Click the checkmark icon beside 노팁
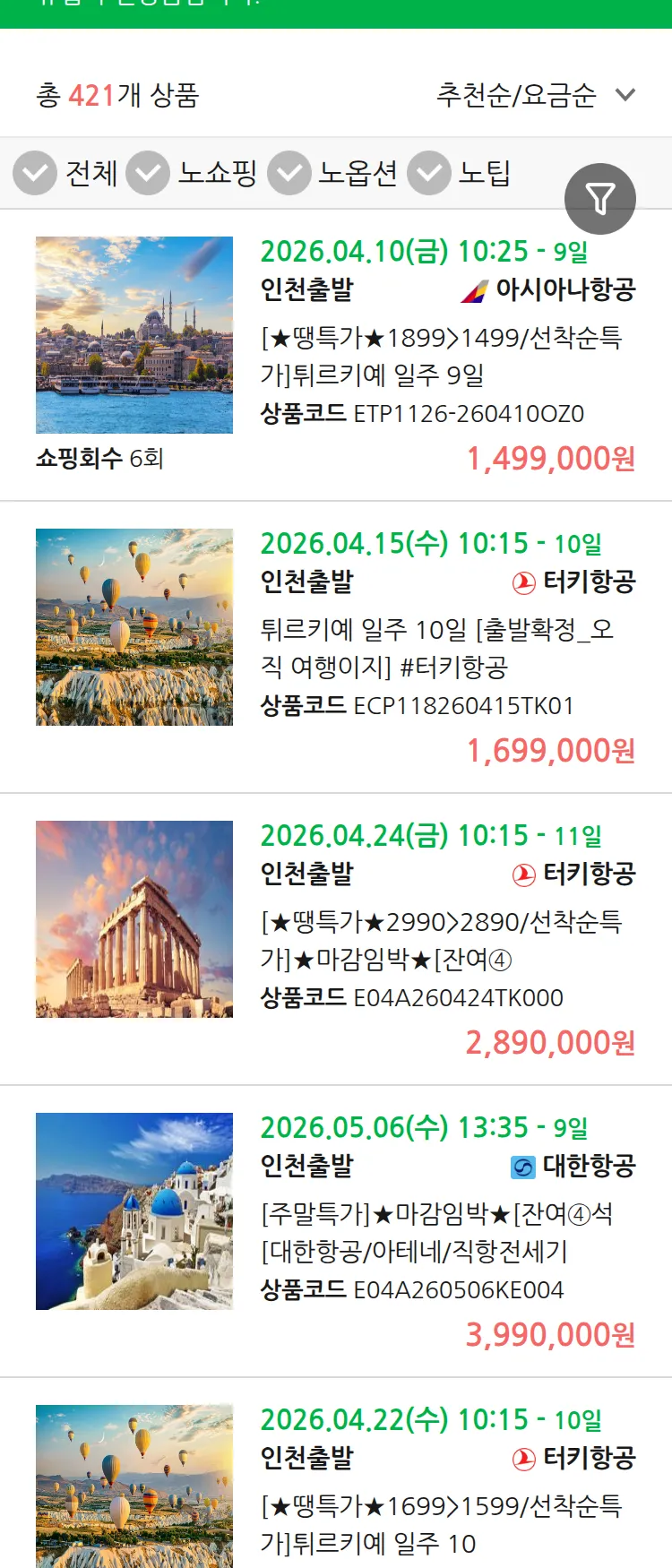Image resolution: width=672 pixels, height=1568 pixels. (428, 173)
